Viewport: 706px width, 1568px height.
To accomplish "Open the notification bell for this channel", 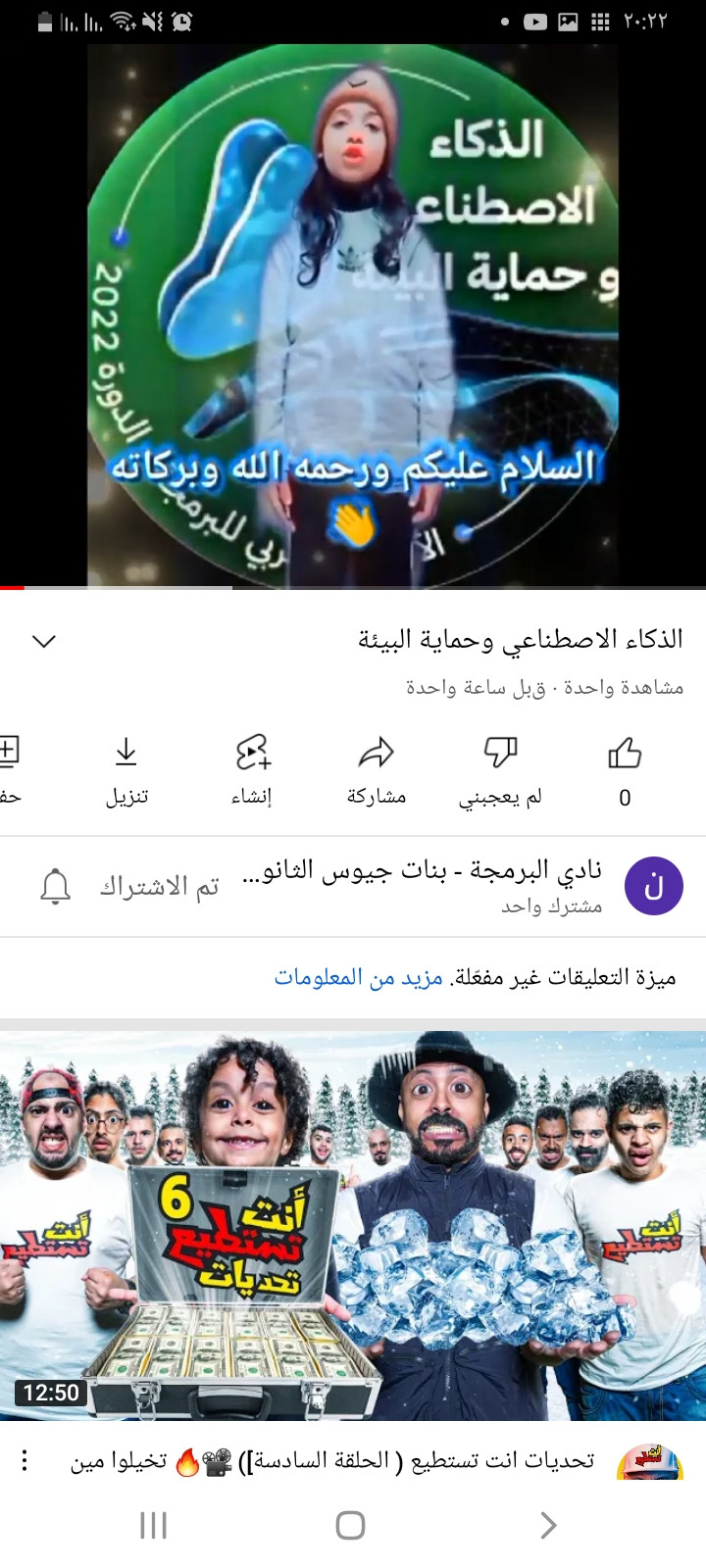I will pos(55,886).
